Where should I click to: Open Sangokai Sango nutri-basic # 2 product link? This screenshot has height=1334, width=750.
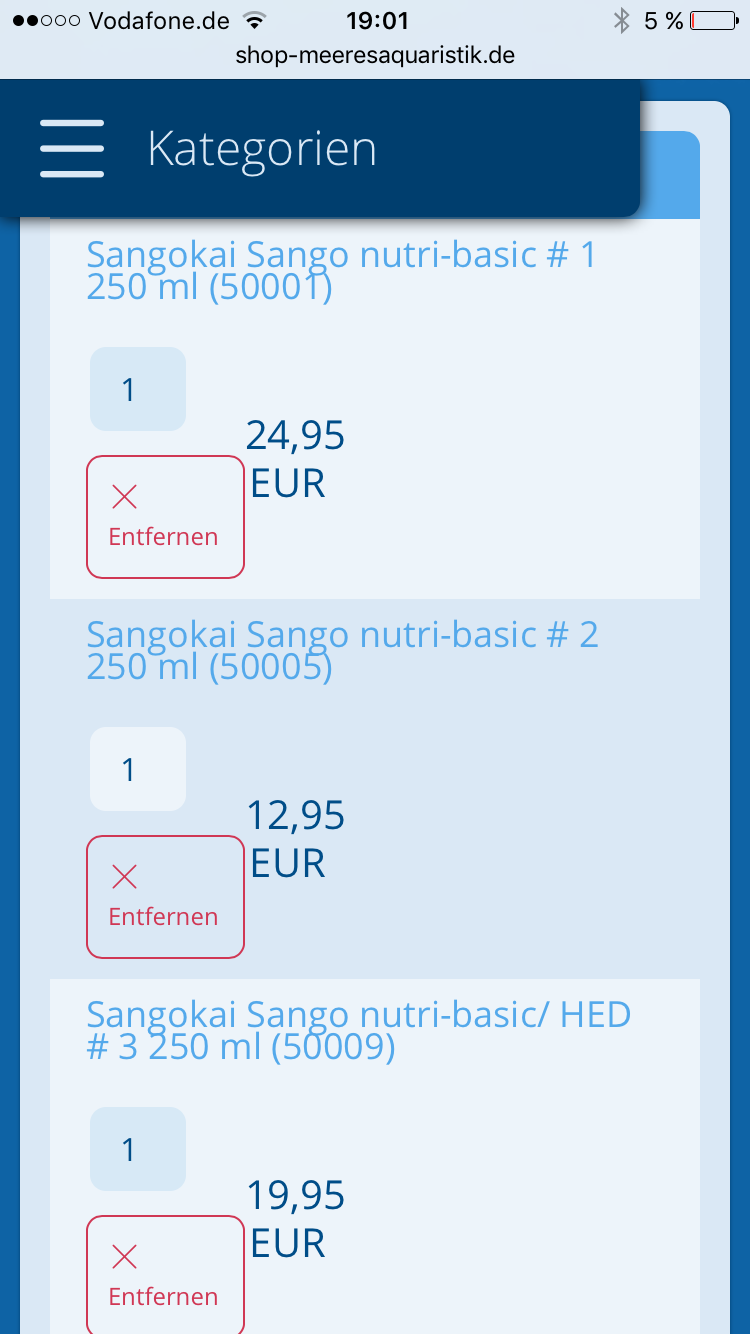[x=342, y=650]
